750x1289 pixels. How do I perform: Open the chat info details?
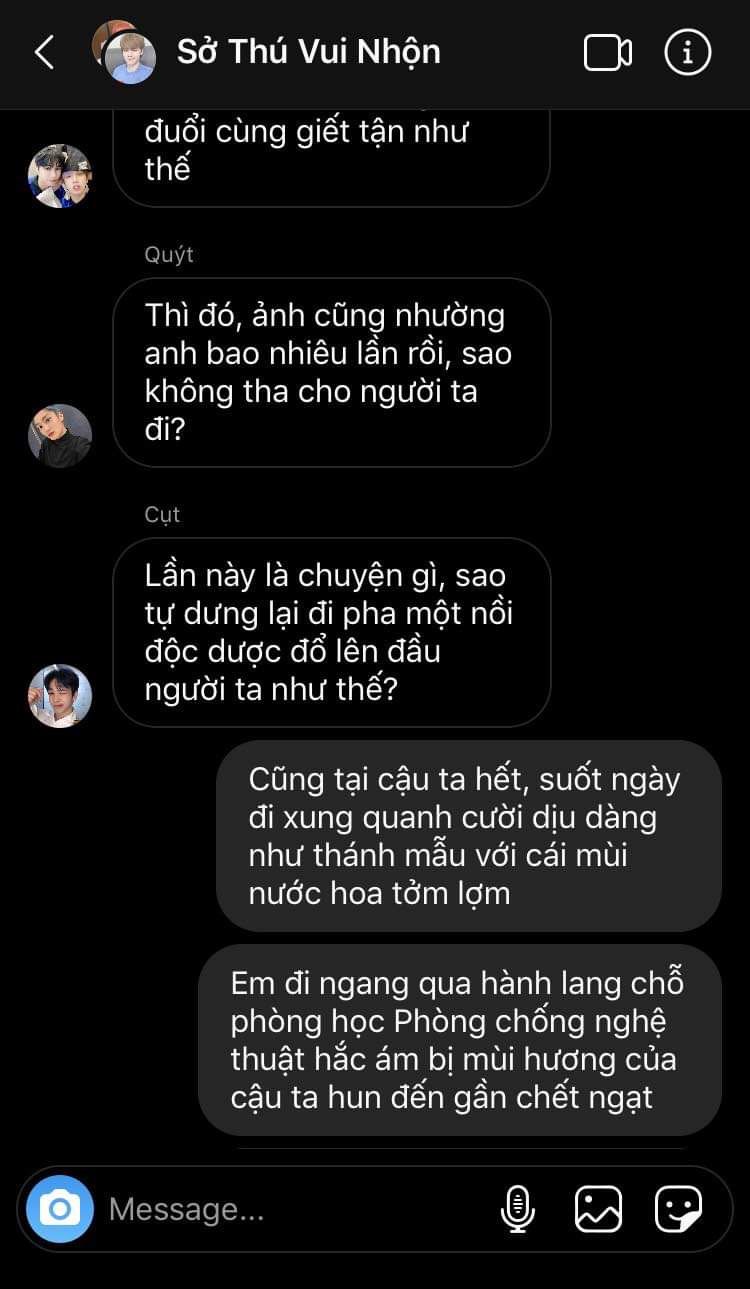click(x=688, y=52)
